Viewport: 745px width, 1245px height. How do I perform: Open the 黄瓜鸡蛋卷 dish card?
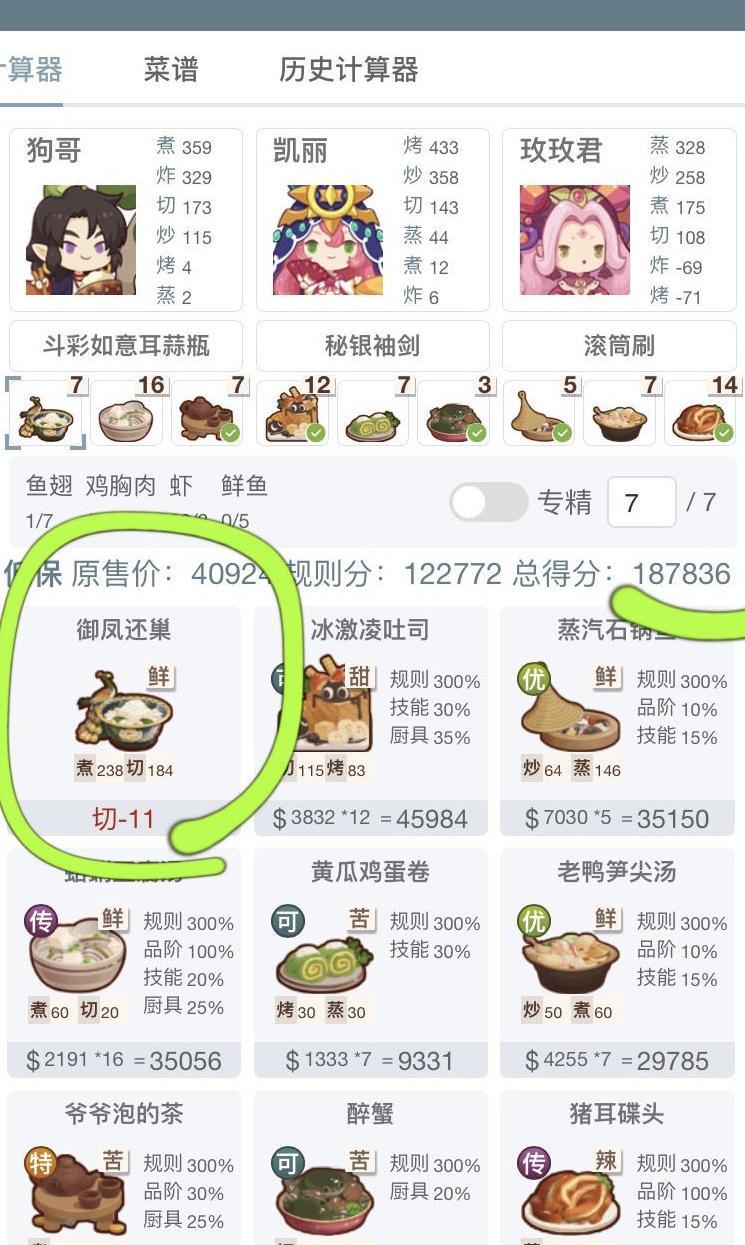tap(371, 962)
